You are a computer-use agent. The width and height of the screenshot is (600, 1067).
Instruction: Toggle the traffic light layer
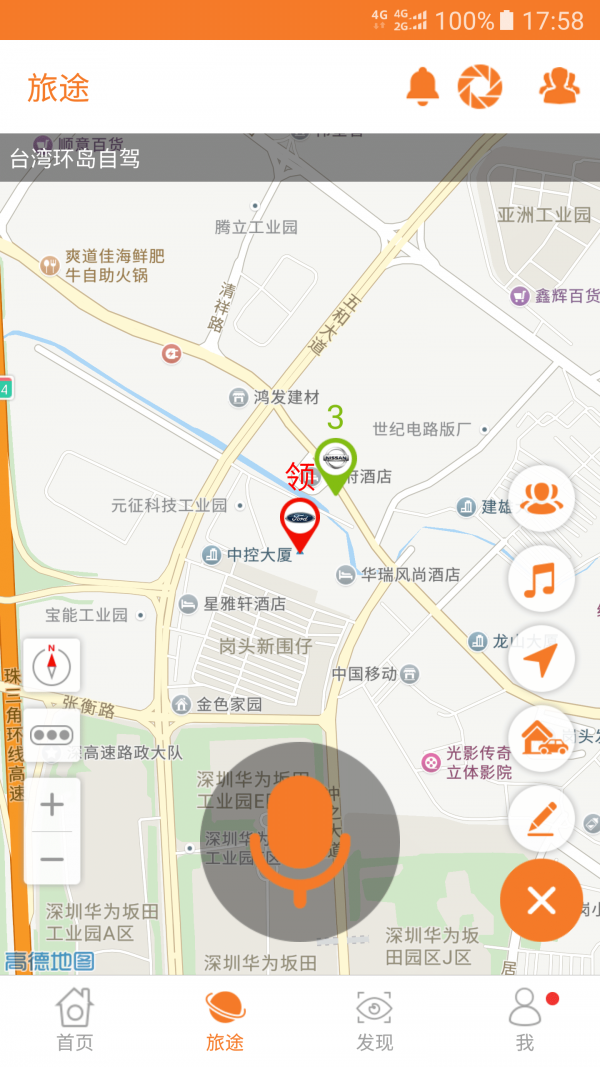52,736
